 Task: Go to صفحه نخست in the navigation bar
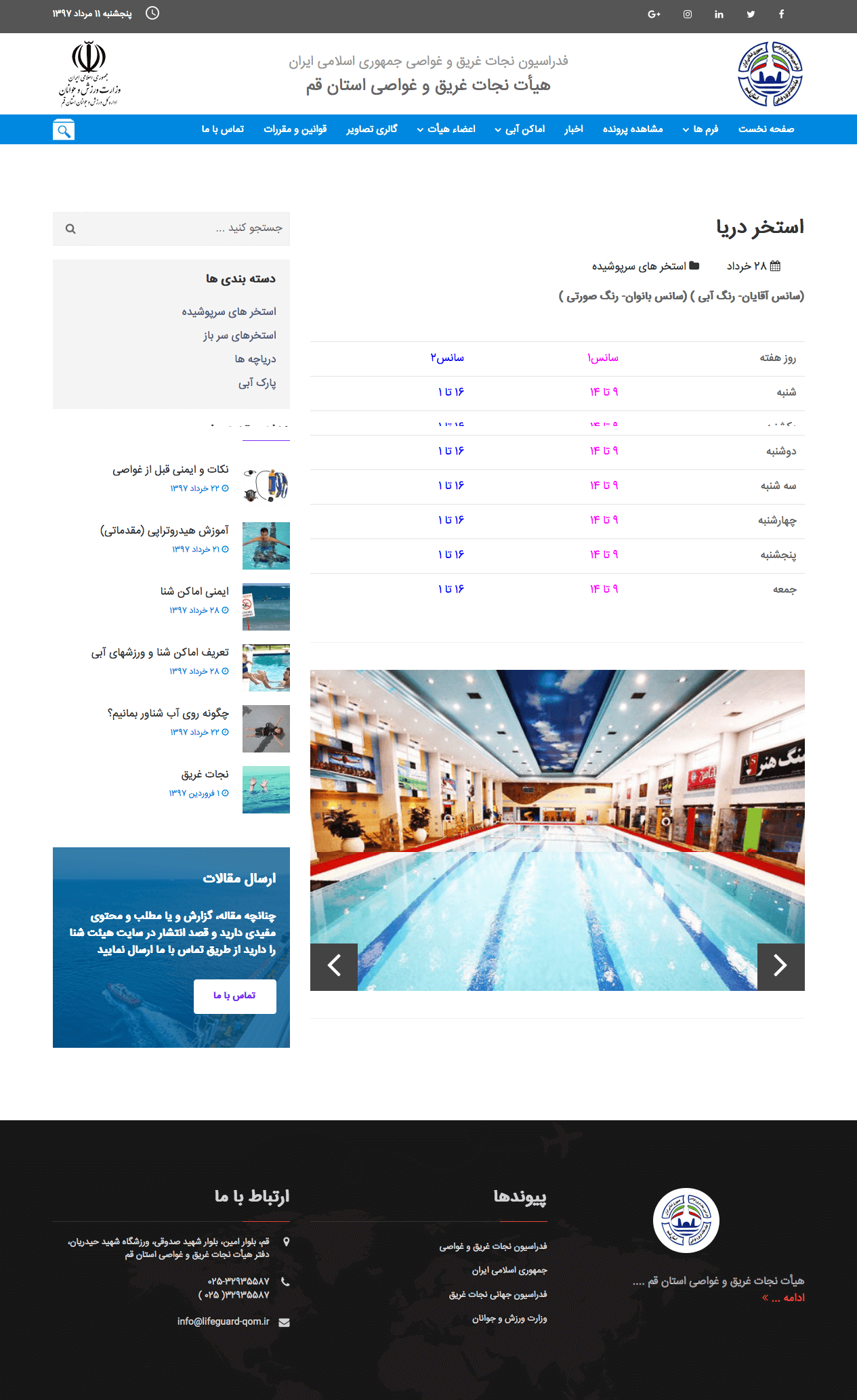pyautogui.click(x=766, y=129)
